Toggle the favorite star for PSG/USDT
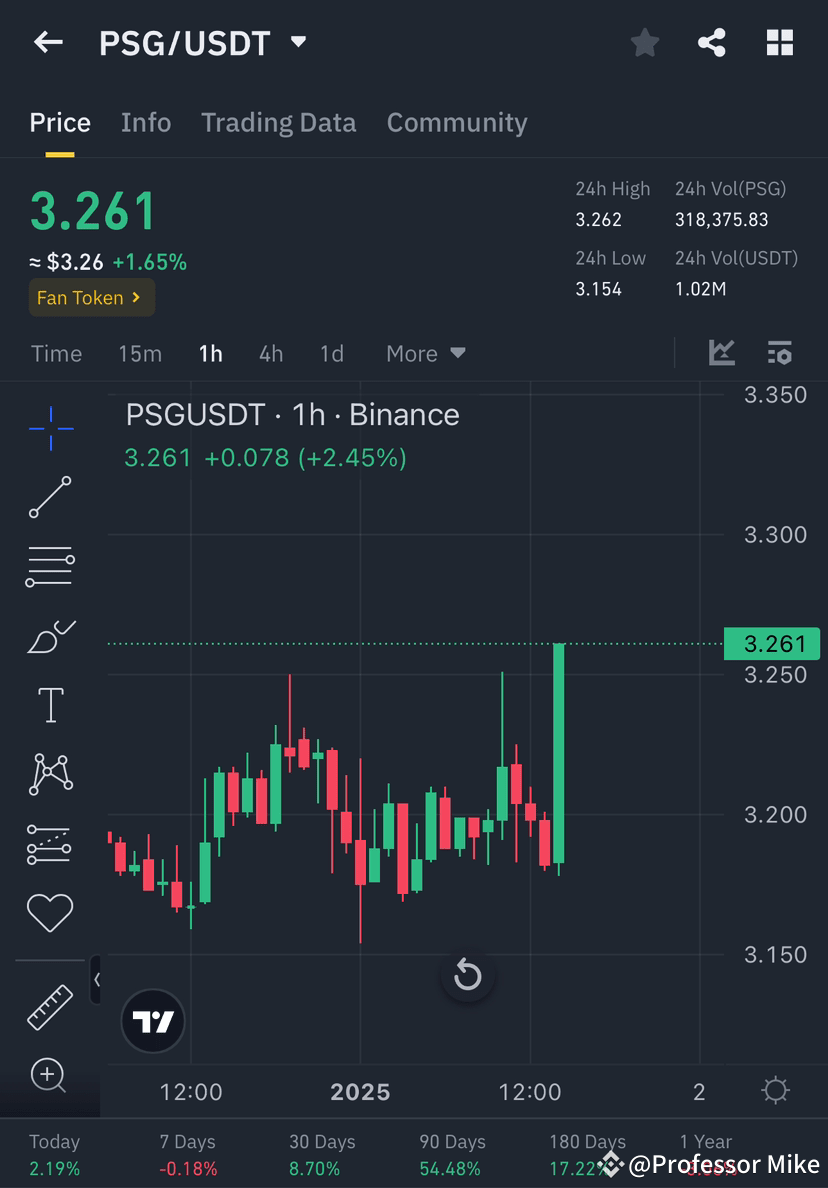The width and height of the screenshot is (828, 1188). tap(644, 42)
